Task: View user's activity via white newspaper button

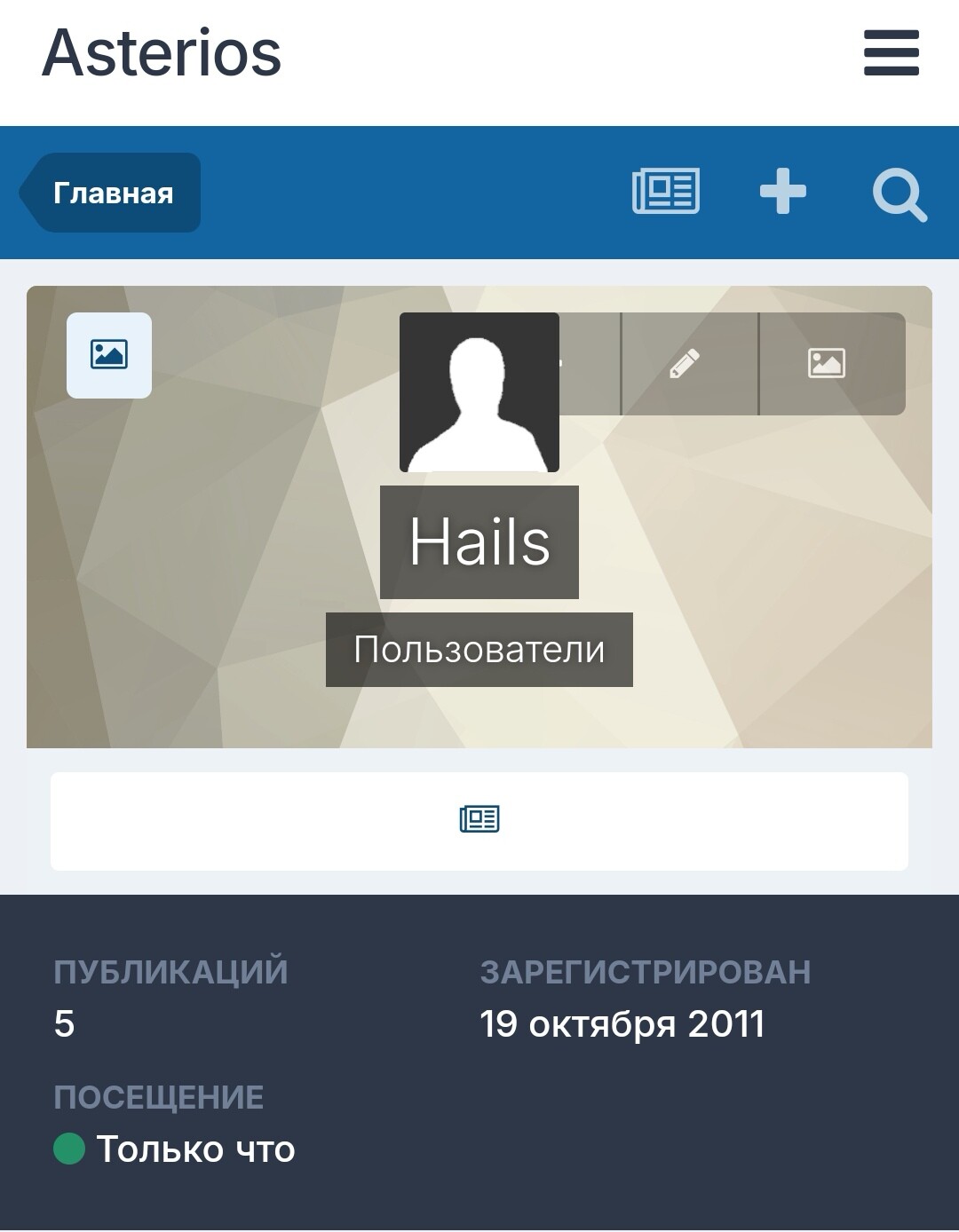Action: (x=479, y=820)
